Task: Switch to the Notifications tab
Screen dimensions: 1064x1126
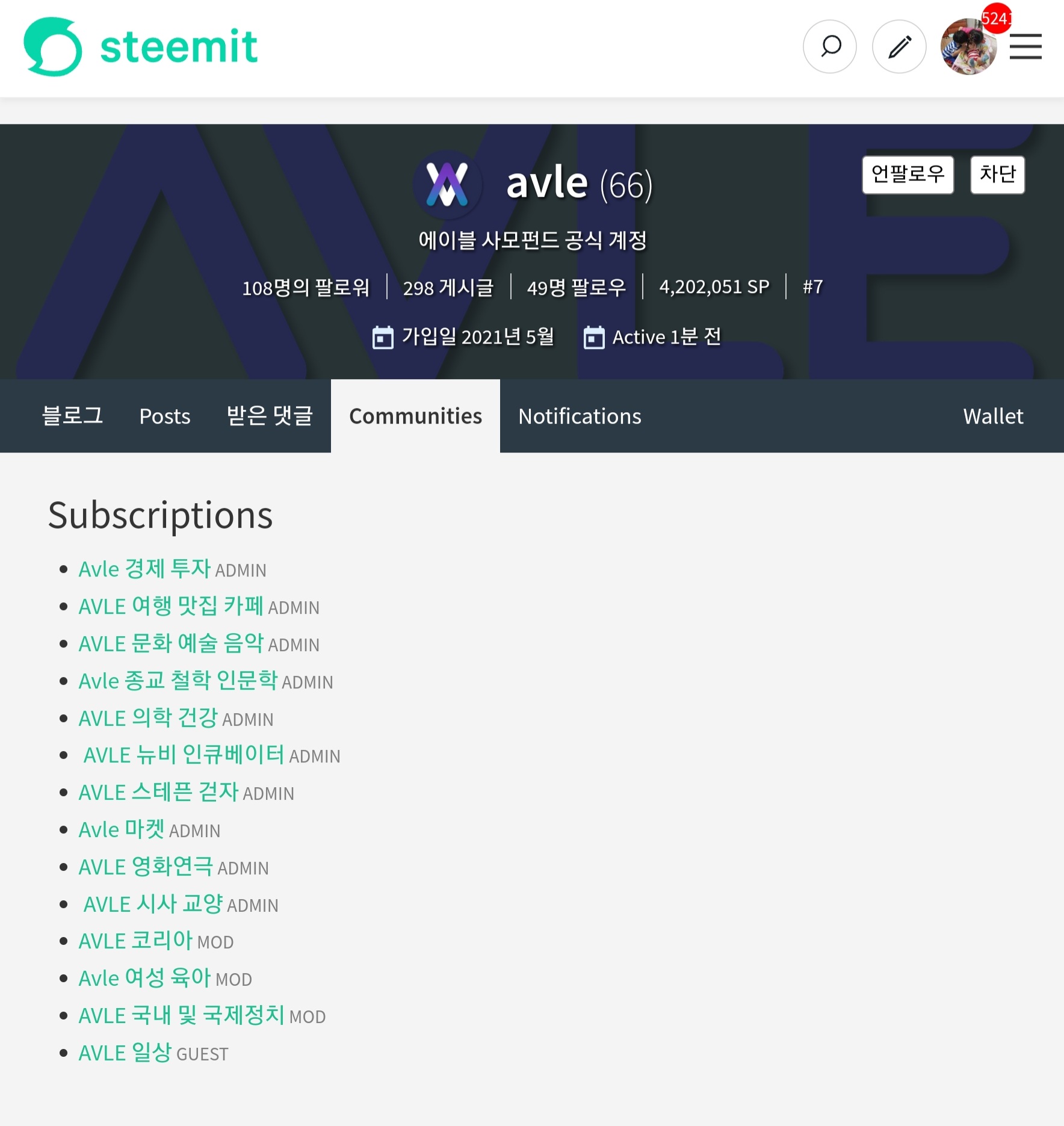Action: click(580, 416)
